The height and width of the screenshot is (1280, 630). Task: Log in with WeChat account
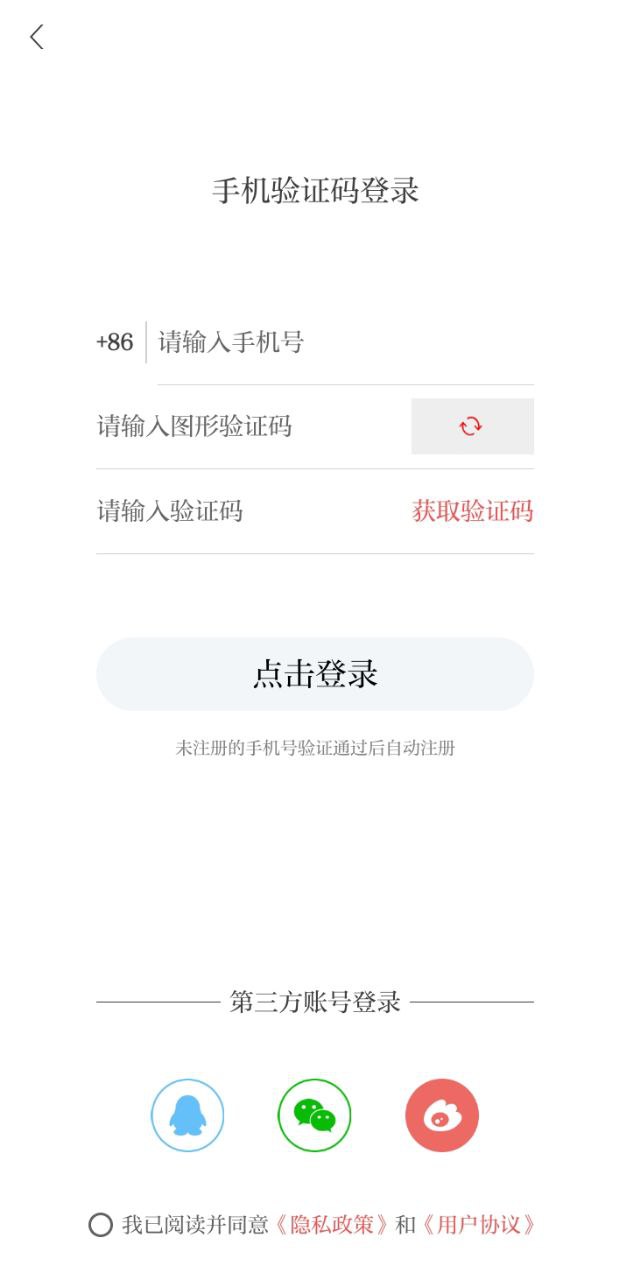coord(315,1115)
